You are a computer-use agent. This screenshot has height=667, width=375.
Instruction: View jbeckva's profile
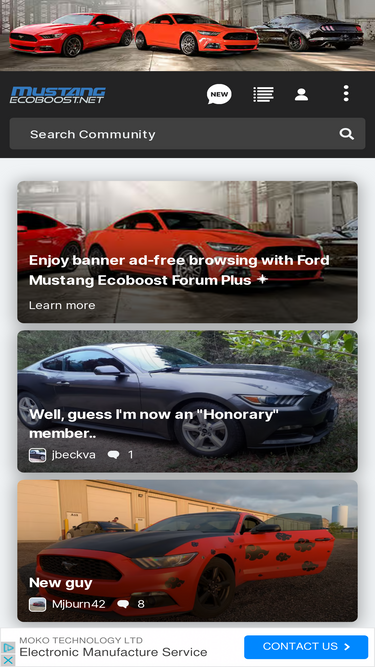[74, 455]
